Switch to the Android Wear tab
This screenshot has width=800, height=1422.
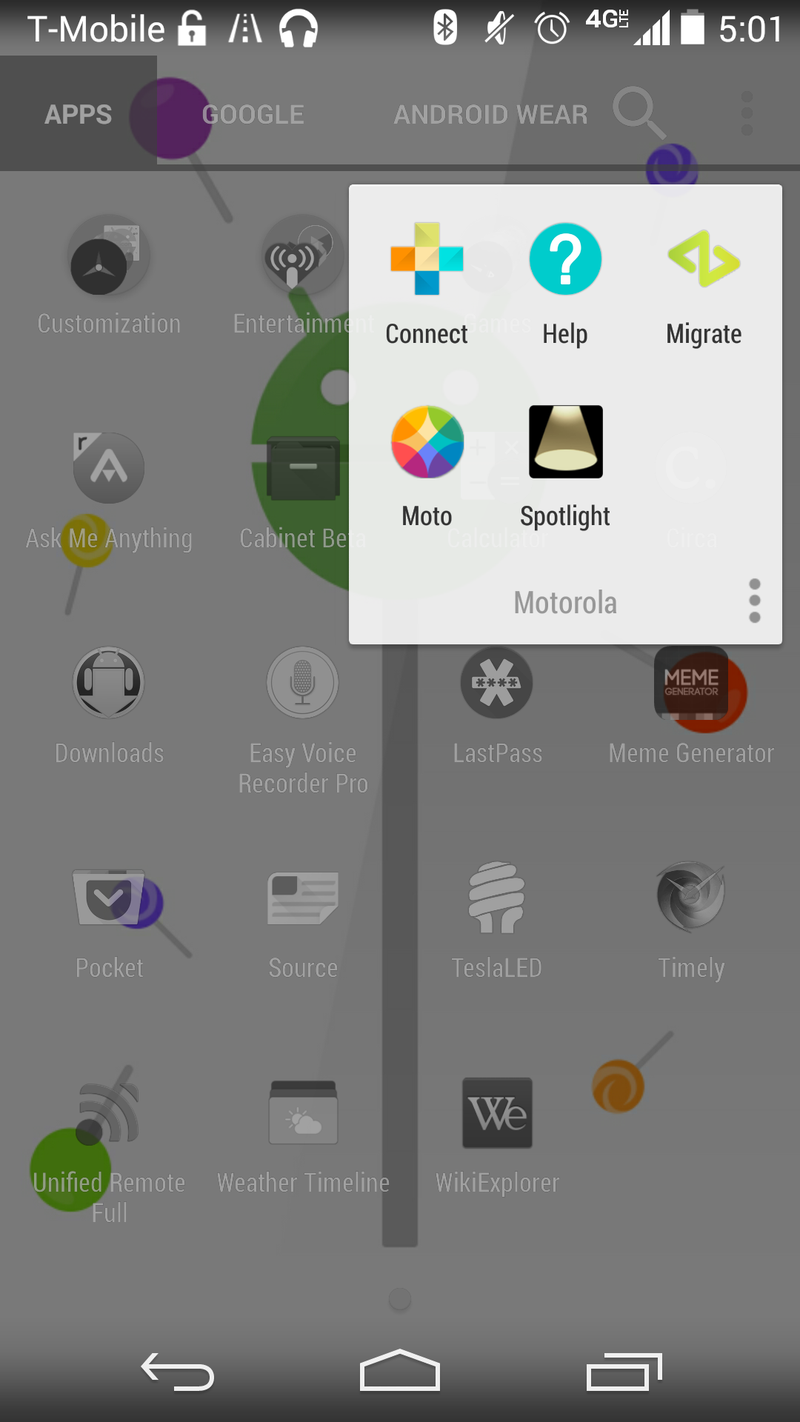pos(490,115)
